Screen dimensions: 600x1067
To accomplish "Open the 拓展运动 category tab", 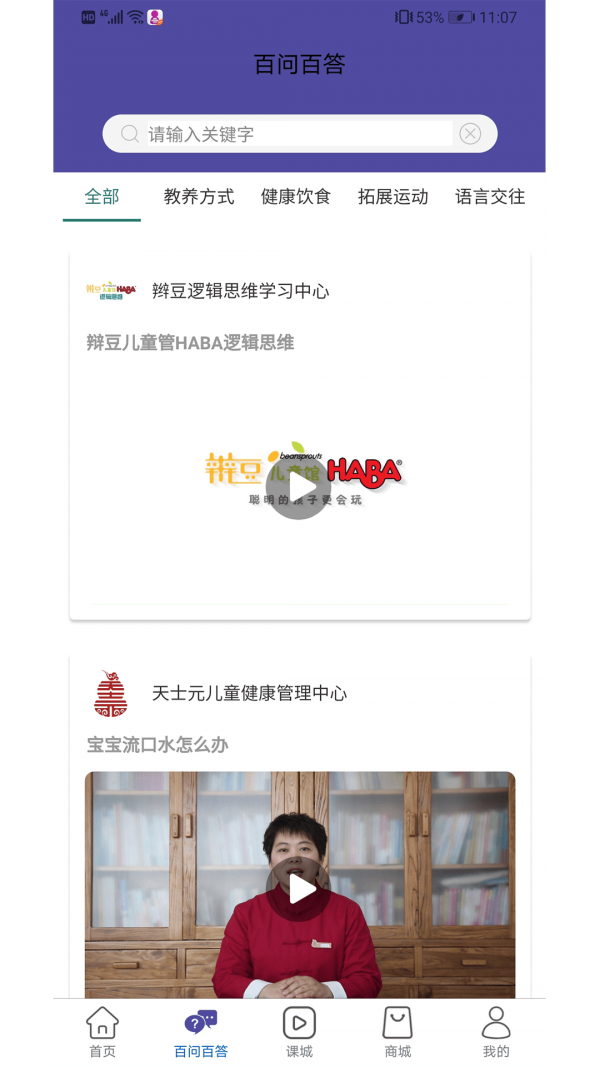I will coord(393,197).
